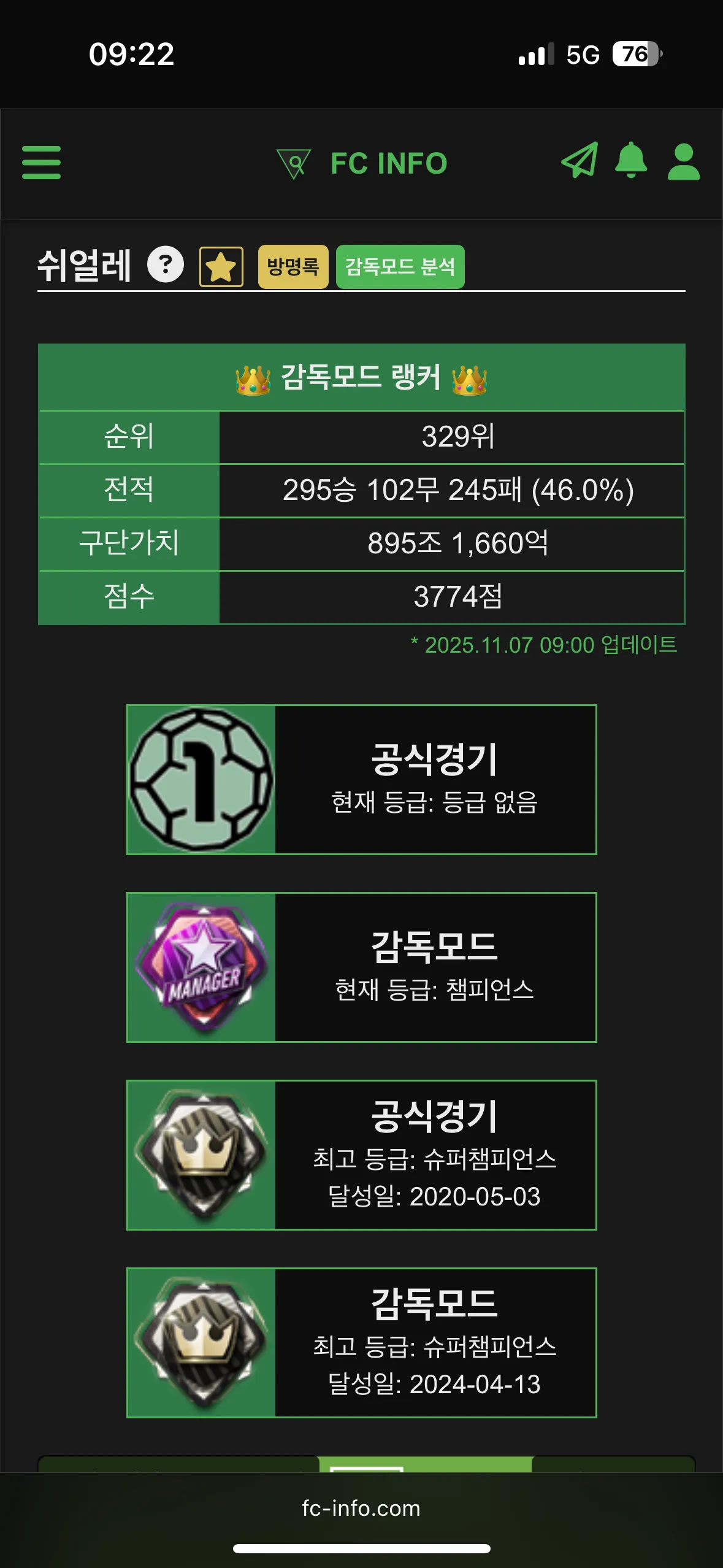Viewport: 723px width, 1568px height.
Task: Open the paper plane send icon
Action: (580, 161)
